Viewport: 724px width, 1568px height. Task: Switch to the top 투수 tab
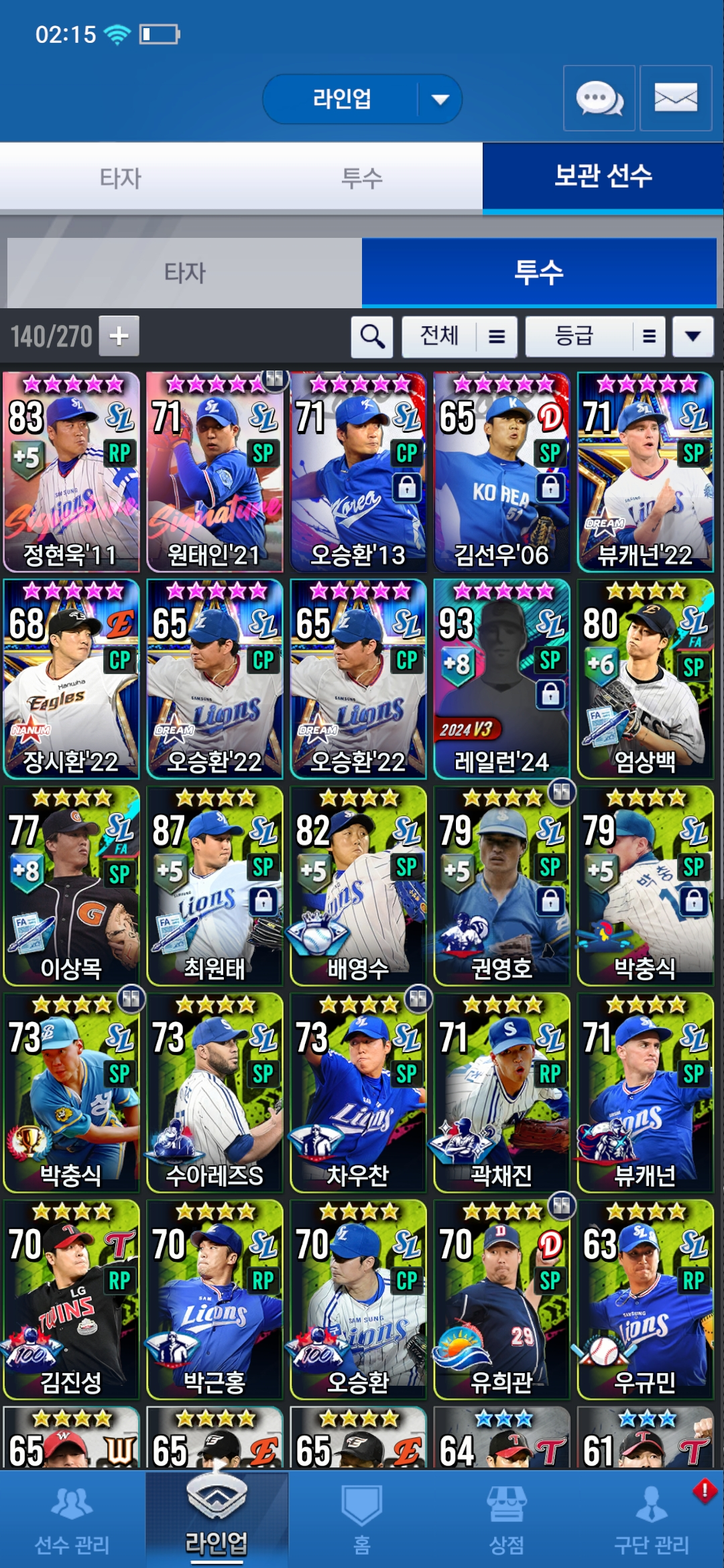362,178
